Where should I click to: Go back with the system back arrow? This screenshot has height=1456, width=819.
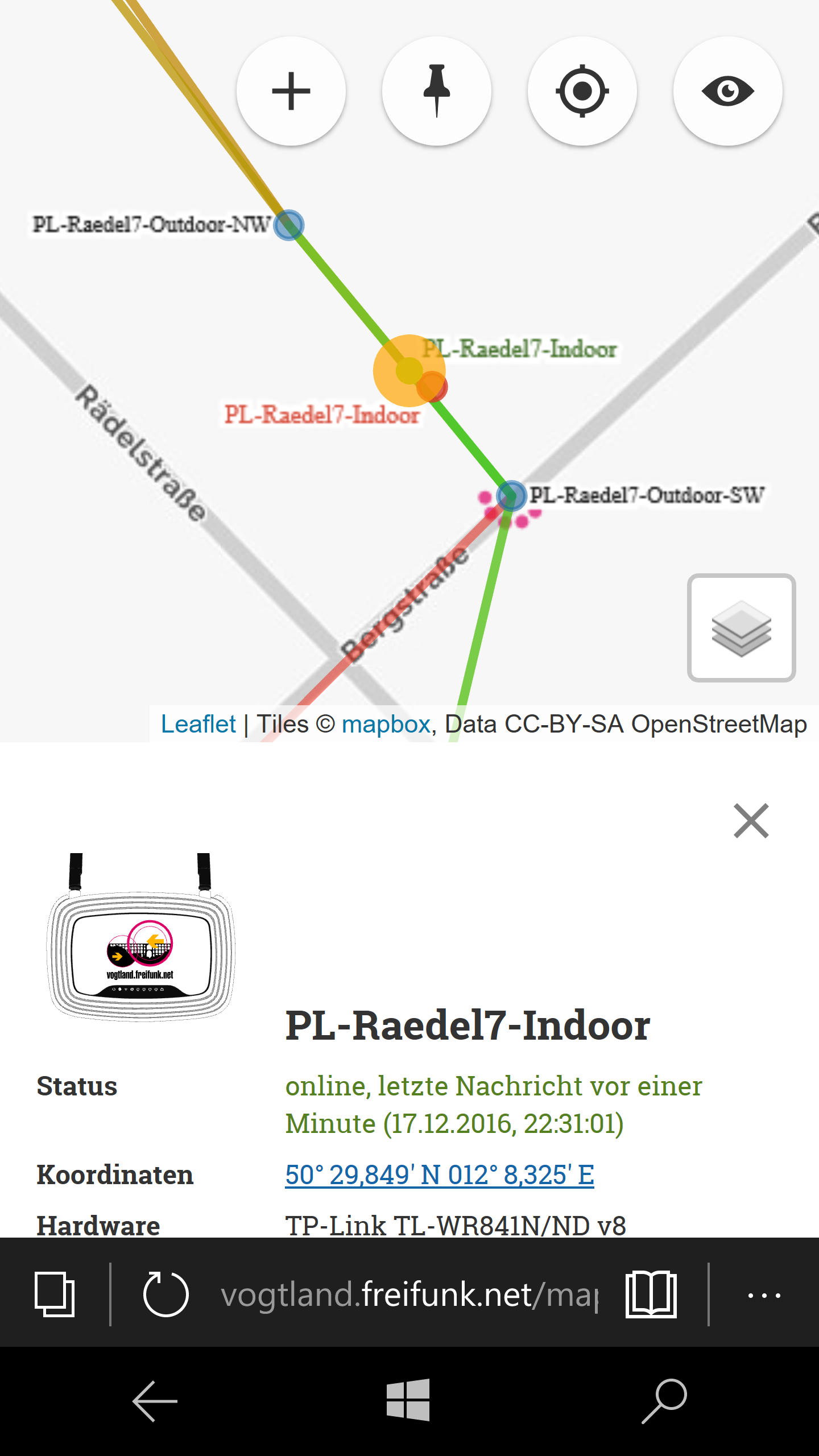(155, 1401)
